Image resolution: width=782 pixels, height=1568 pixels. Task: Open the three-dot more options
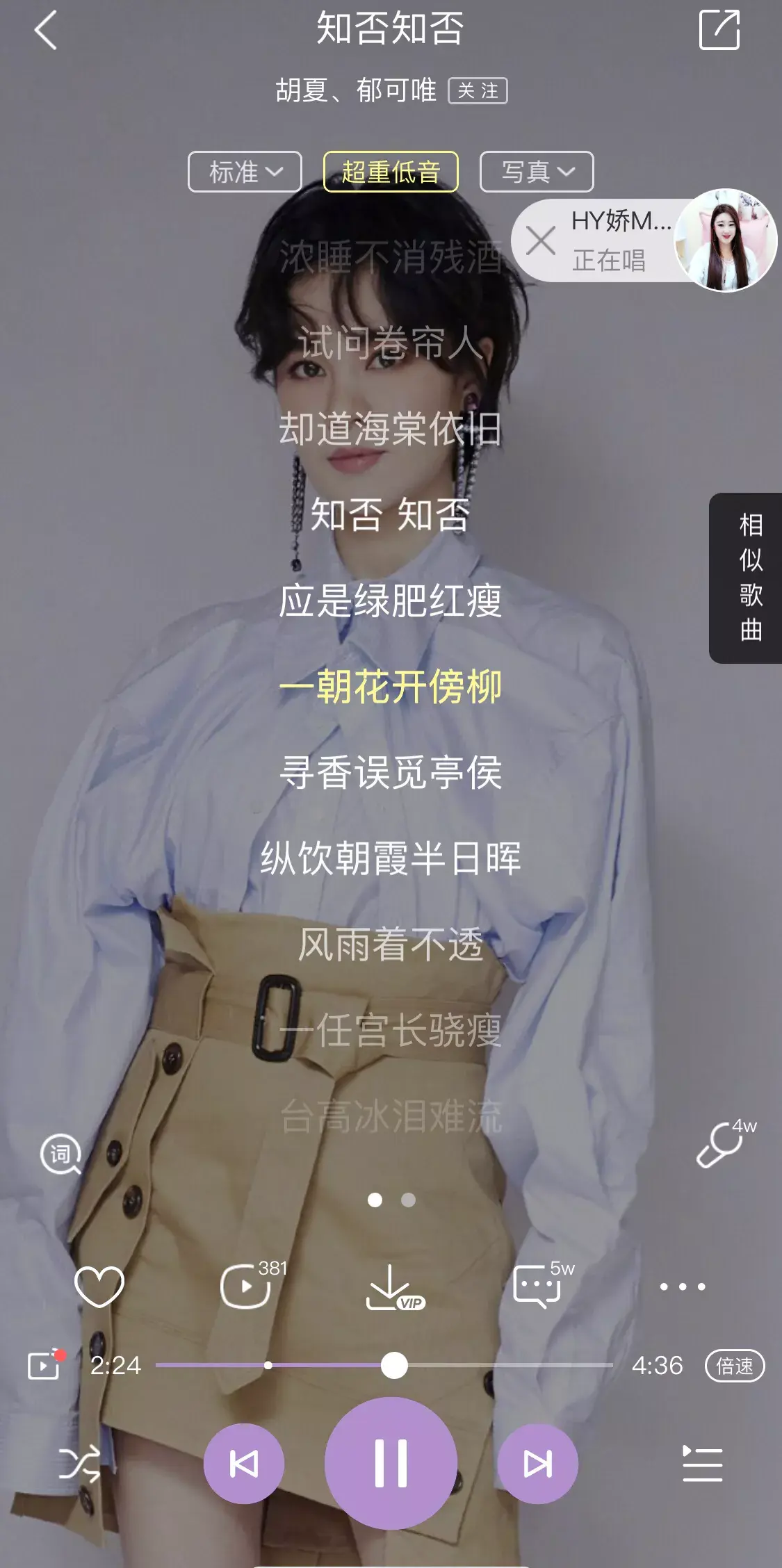tap(683, 1287)
